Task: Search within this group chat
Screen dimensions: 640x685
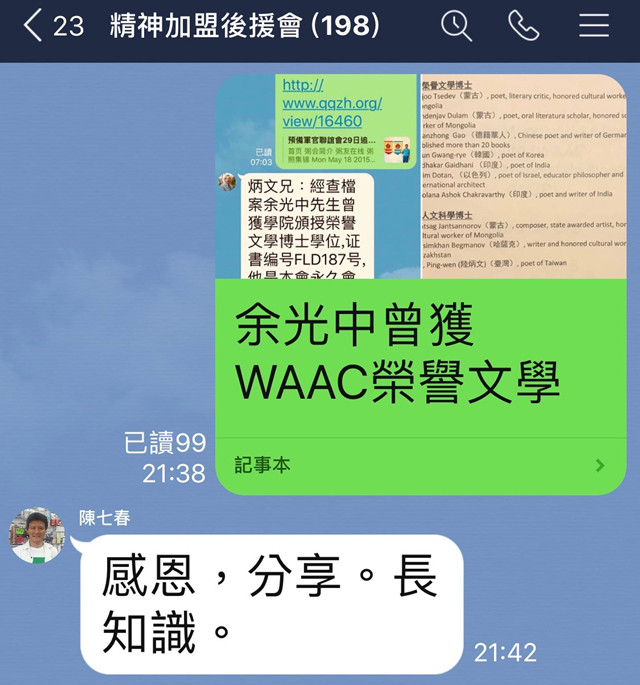Action: (x=456, y=26)
